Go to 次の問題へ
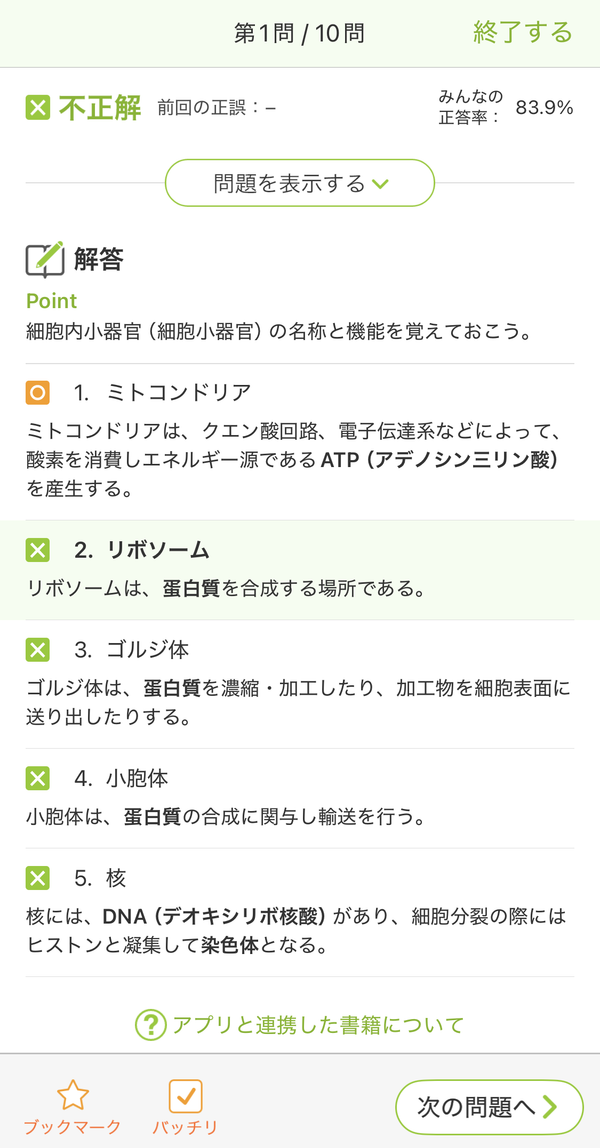The width and height of the screenshot is (600, 1148). click(x=489, y=1107)
